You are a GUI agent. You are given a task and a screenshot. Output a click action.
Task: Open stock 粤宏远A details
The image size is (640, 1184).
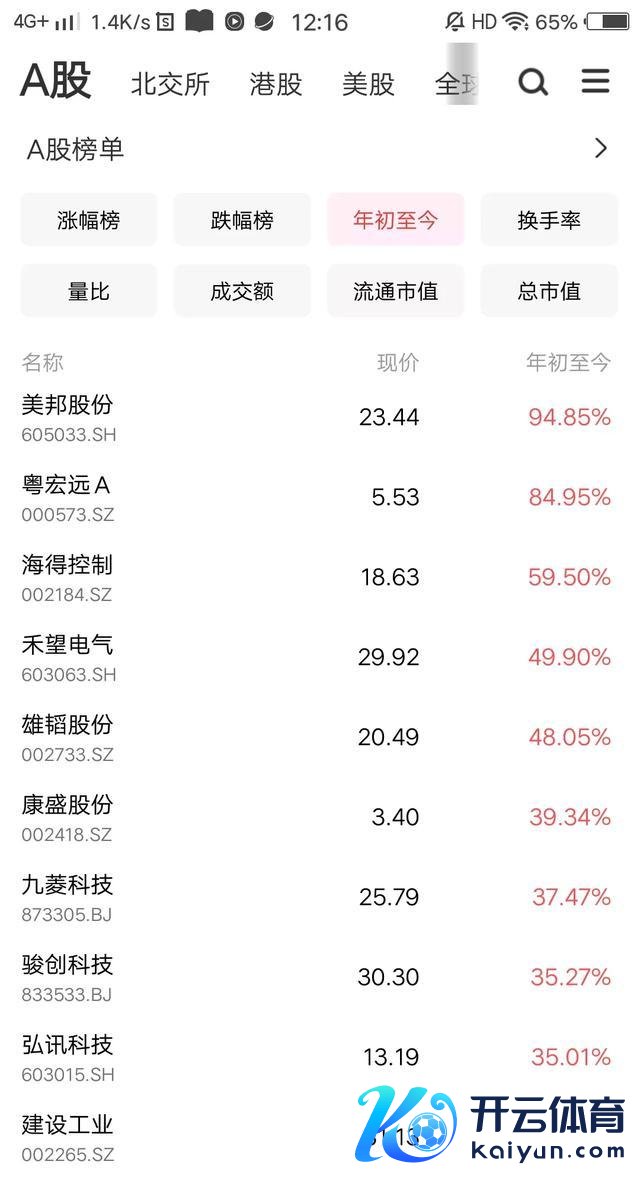pyautogui.click(x=66, y=497)
